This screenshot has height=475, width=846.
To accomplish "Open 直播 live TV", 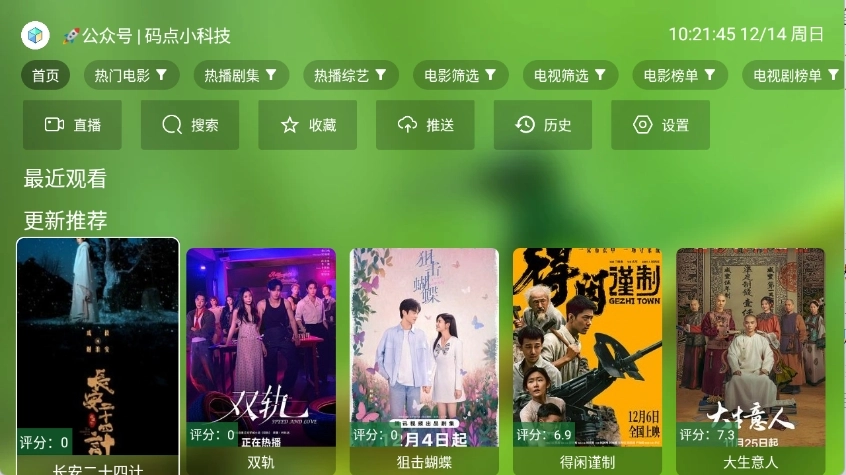I will (x=72, y=125).
